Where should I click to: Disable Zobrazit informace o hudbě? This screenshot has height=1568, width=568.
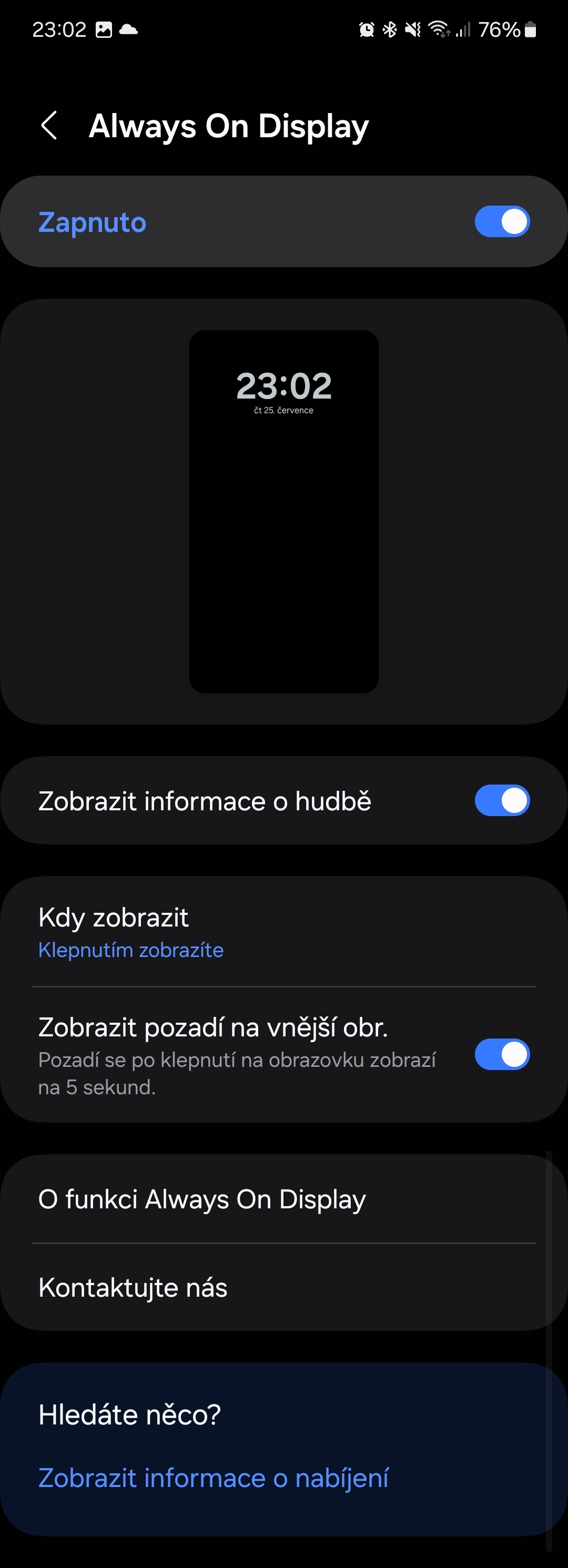tap(502, 800)
